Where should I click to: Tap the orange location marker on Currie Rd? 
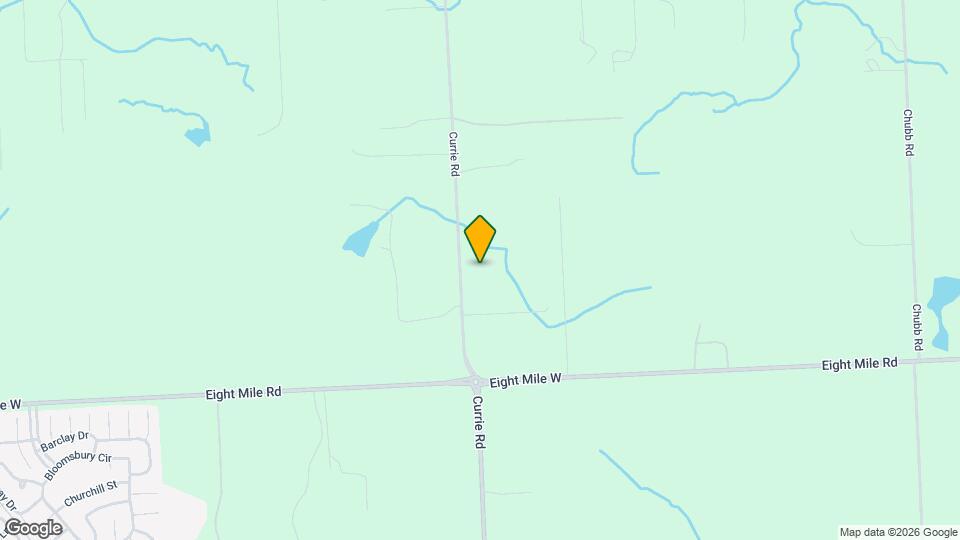pyautogui.click(x=480, y=238)
